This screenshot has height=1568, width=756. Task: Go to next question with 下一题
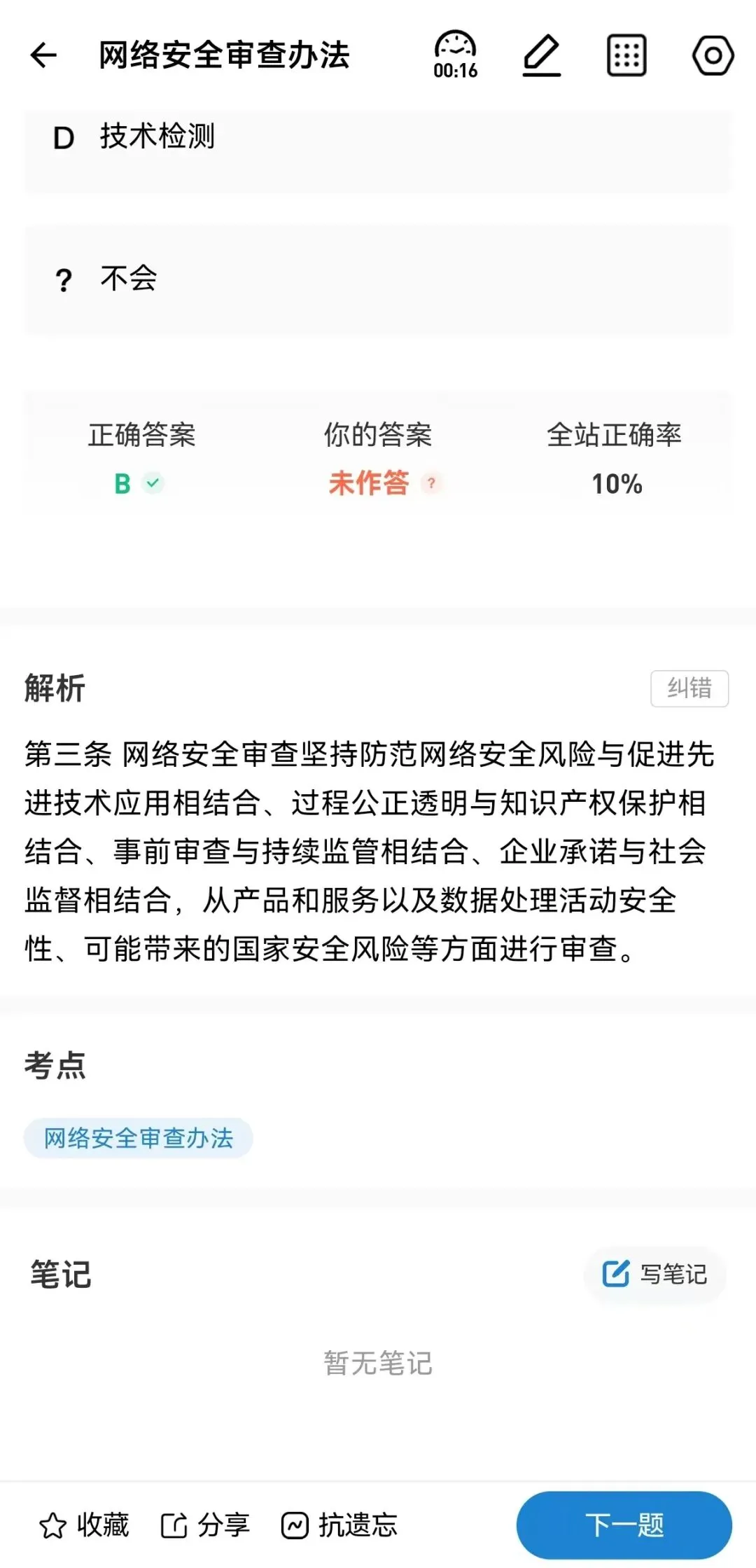tap(624, 1525)
